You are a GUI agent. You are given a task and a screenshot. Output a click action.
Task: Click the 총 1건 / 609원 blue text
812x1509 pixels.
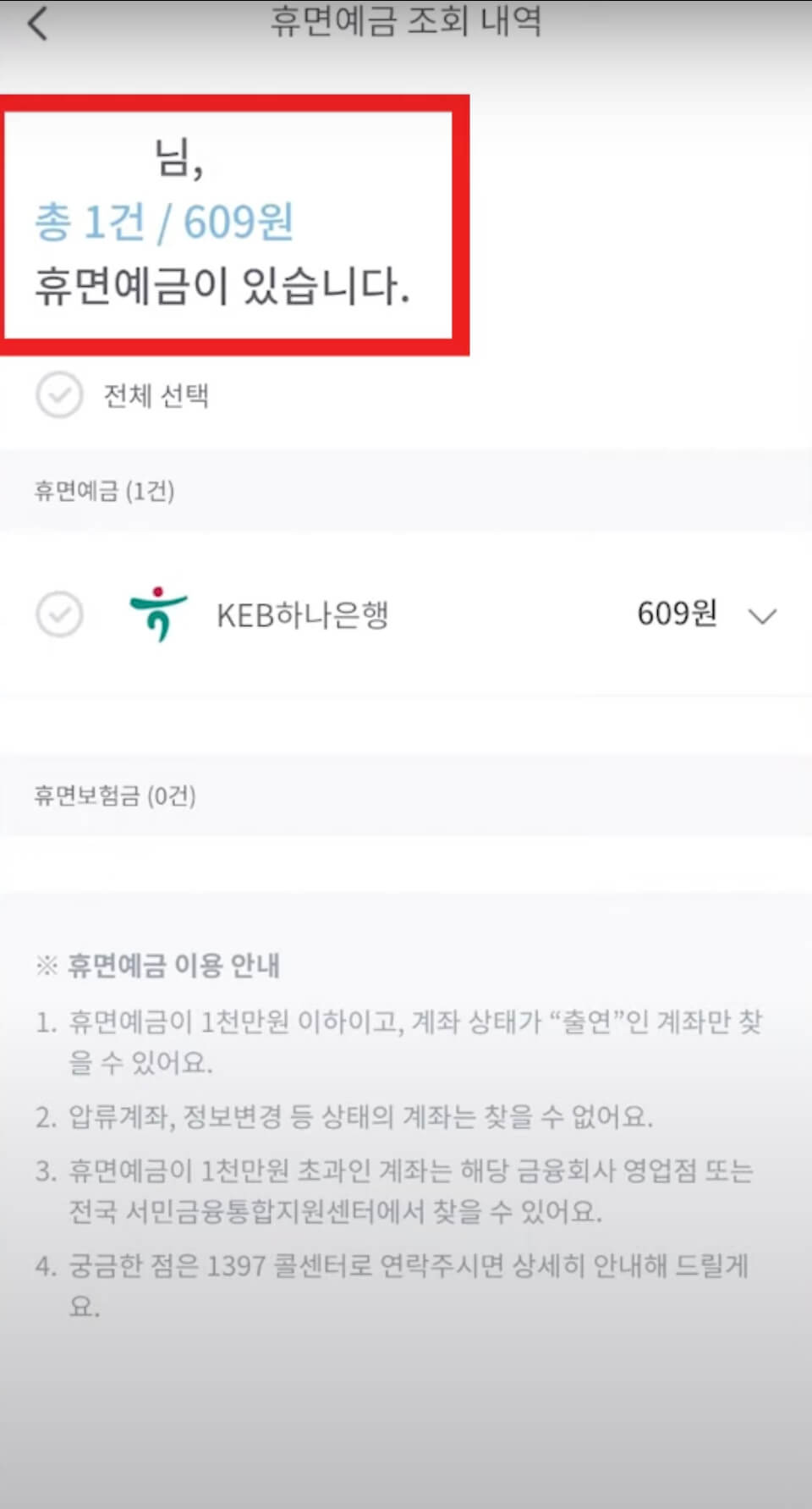click(165, 222)
